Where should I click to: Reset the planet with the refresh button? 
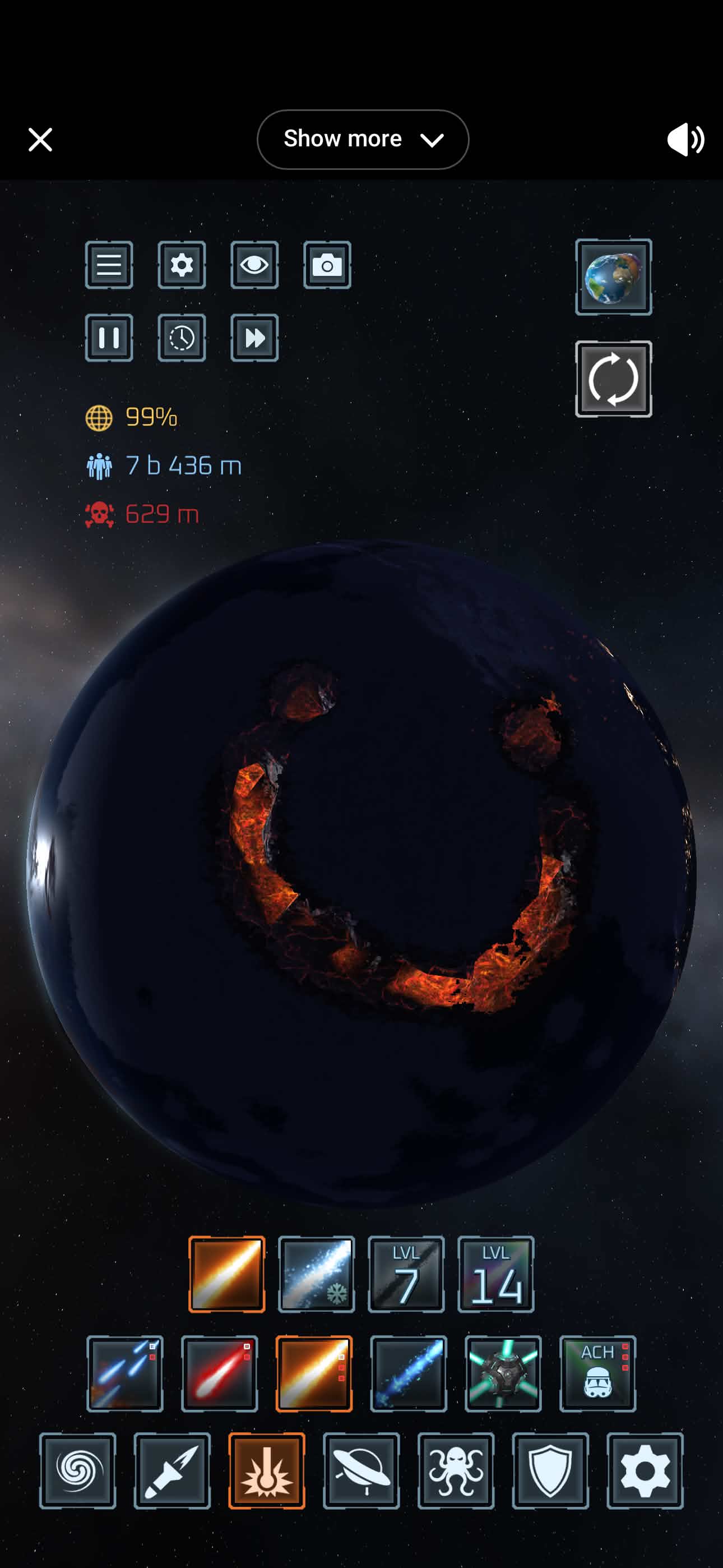pos(613,379)
